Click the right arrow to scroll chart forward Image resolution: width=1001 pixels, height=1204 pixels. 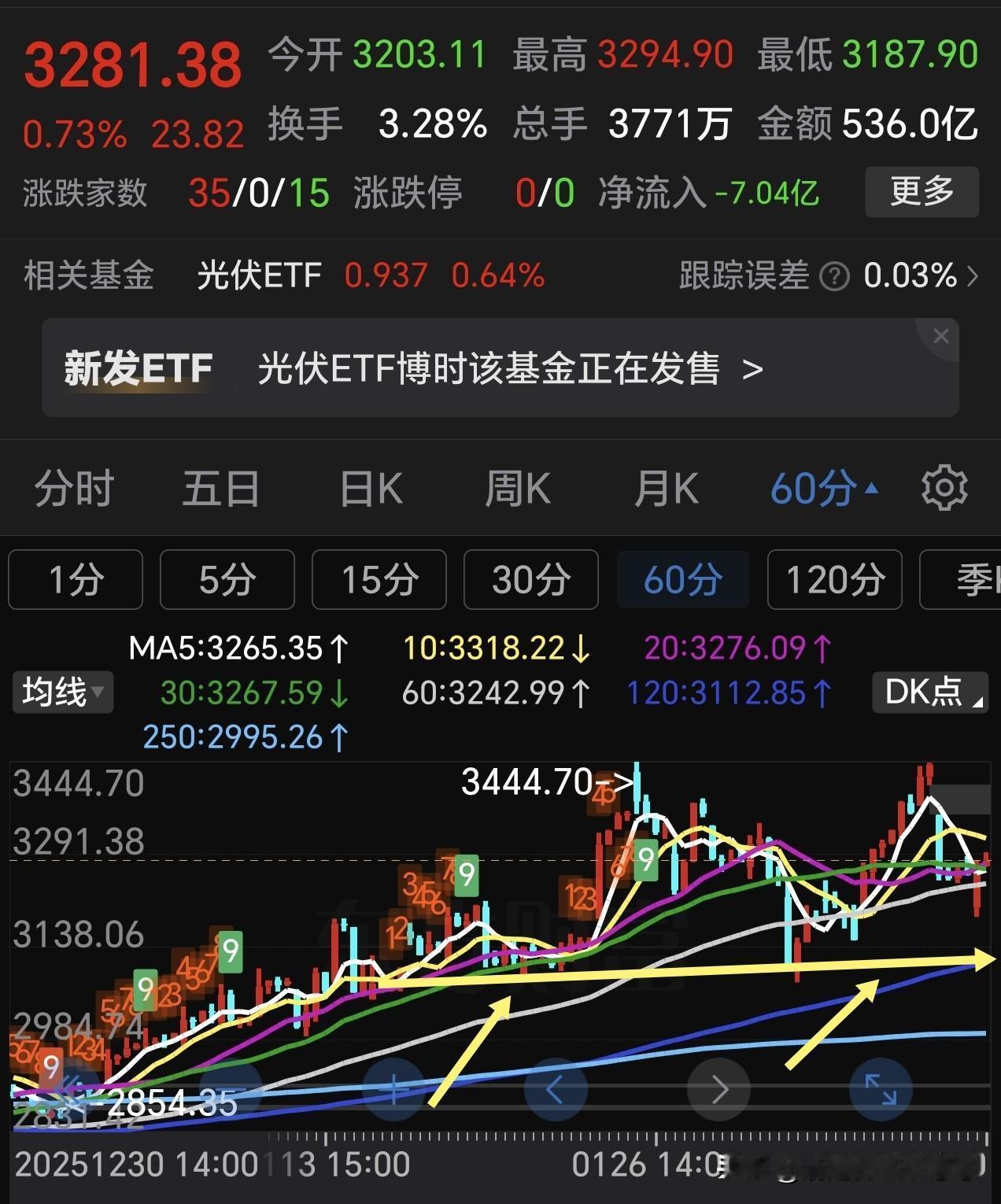tap(718, 1091)
